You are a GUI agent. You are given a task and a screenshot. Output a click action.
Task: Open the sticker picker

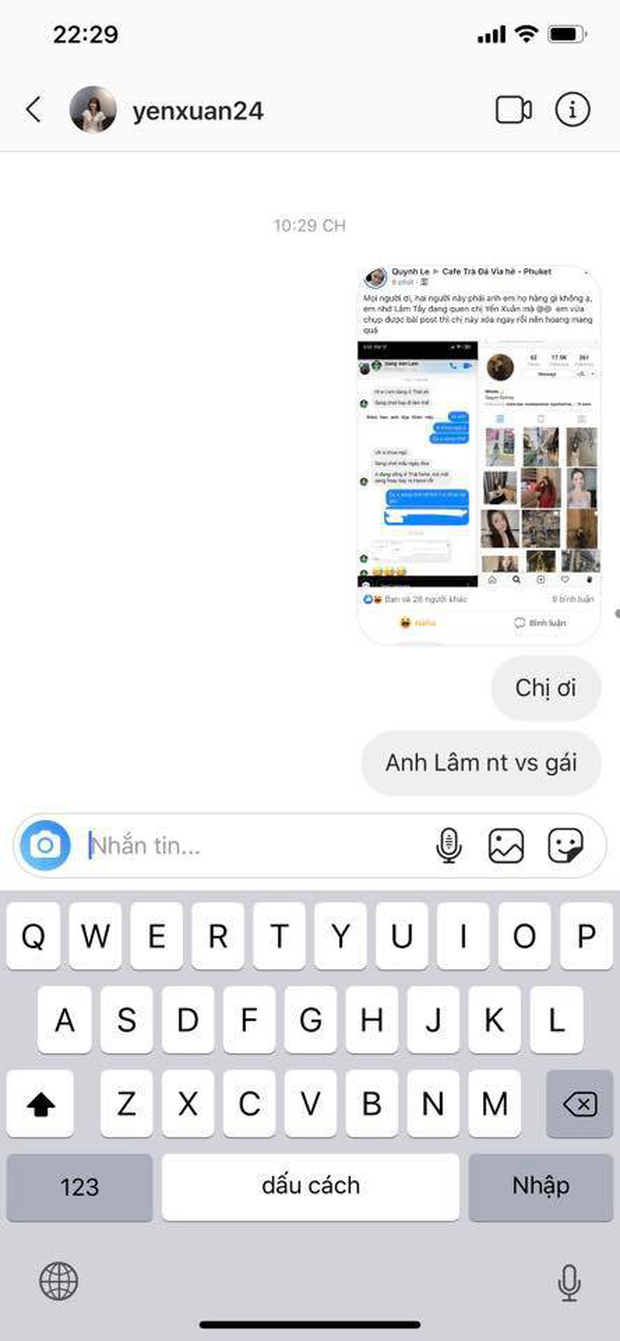click(565, 846)
